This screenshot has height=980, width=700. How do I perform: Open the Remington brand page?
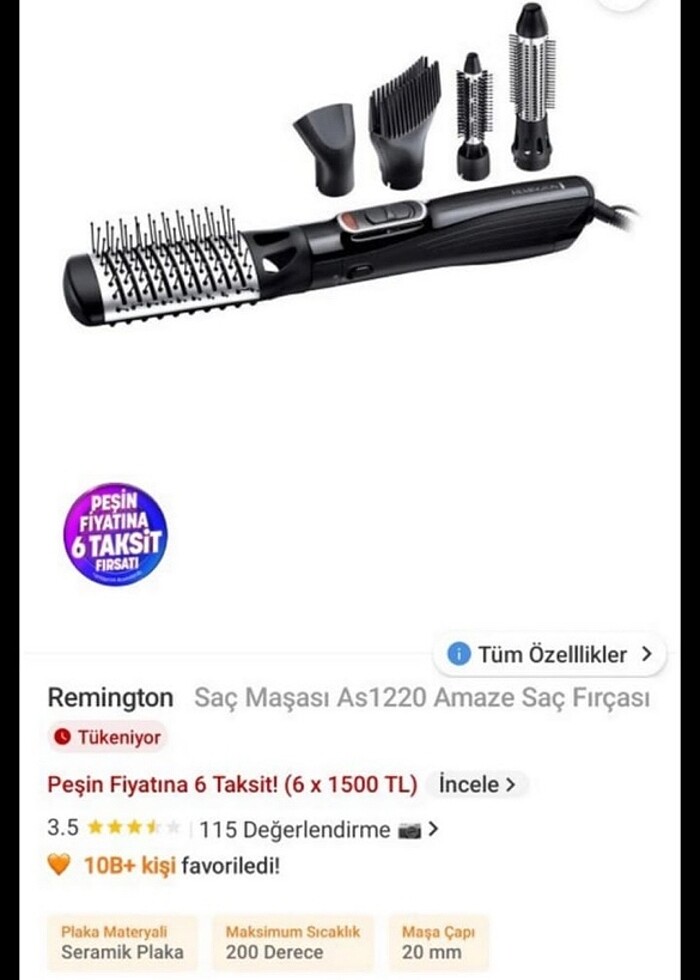(110, 697)
